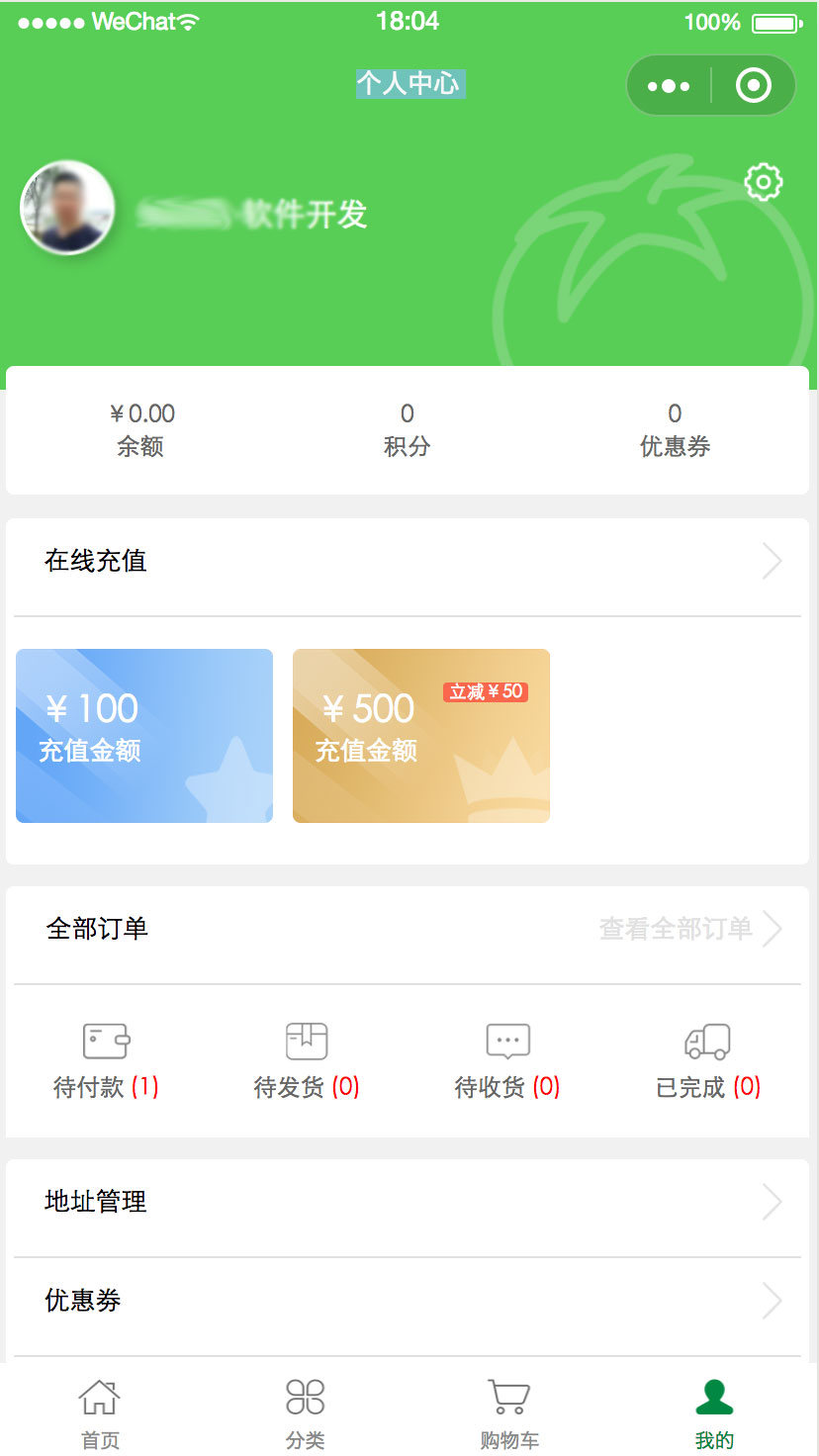
Task: Switch to the 分类 categories tab
Action: click(x=305, y=1414)
